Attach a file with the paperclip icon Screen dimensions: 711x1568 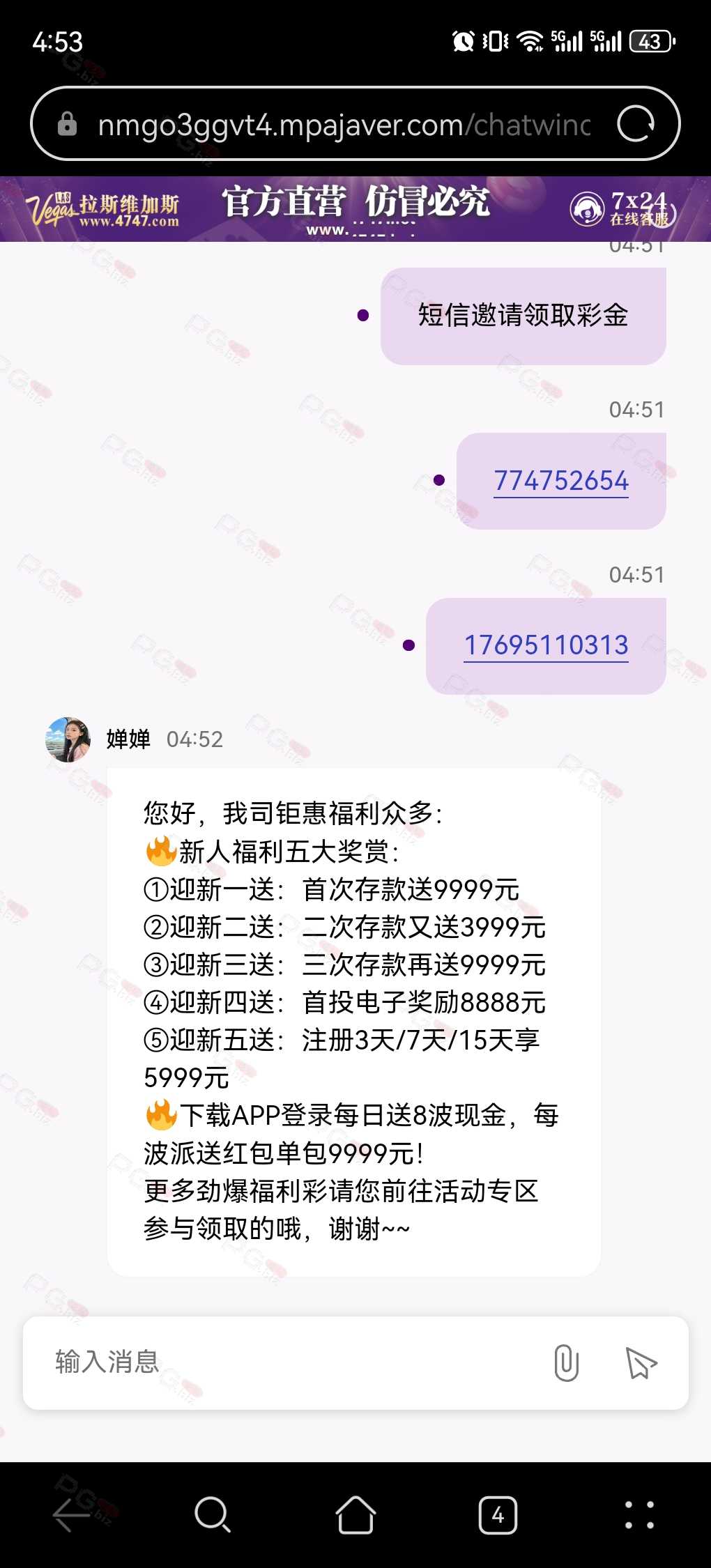tap(566, 1362)
